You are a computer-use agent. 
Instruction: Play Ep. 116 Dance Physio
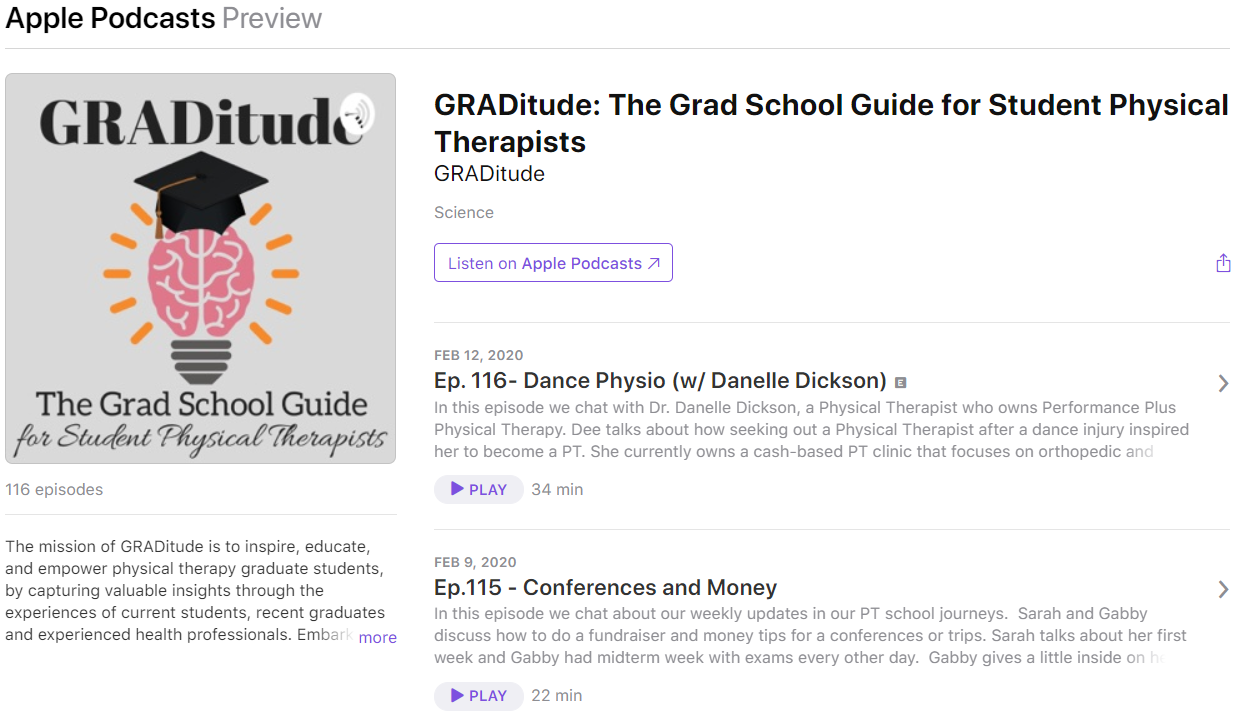pyautogui.click(x=479, y=489)
